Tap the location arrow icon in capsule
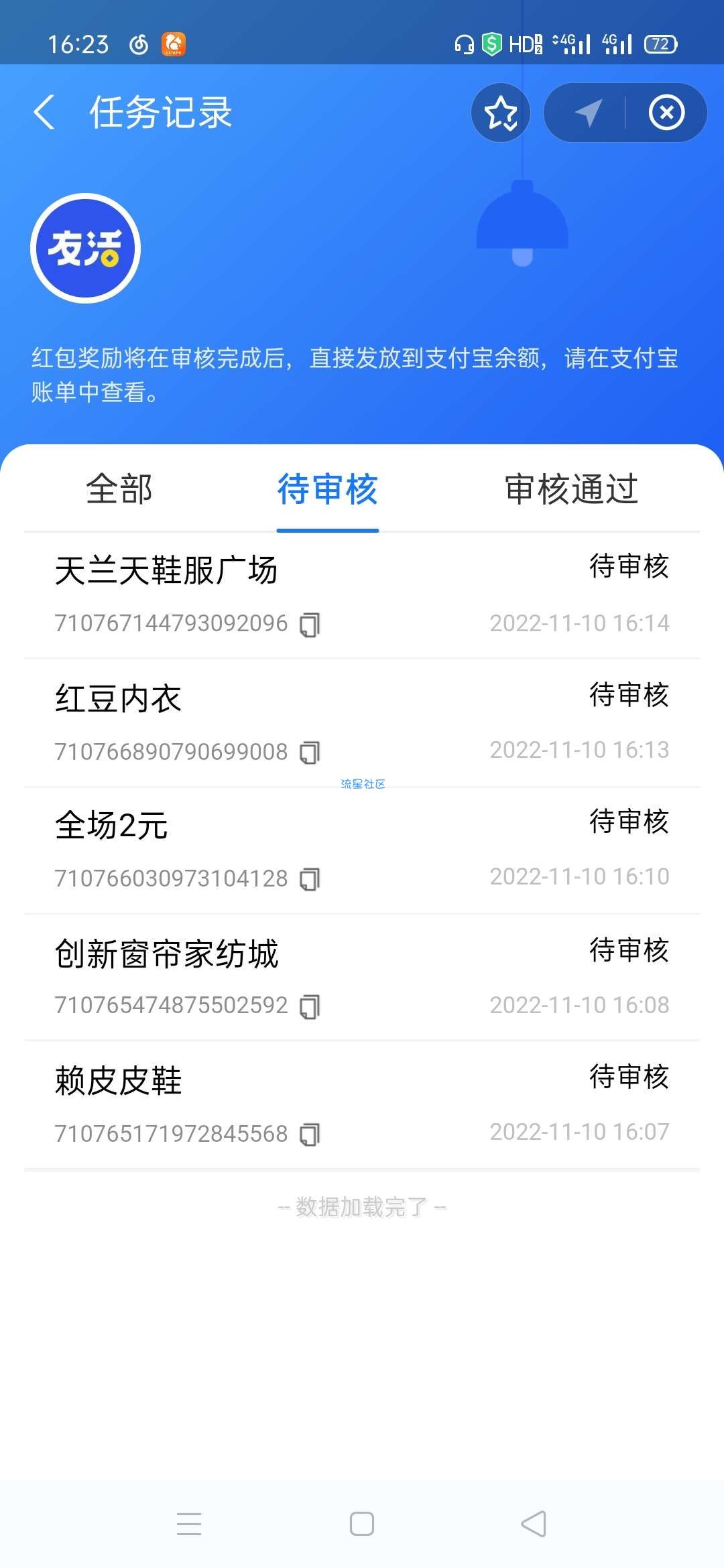This screenshot has height=1568, width=724. coord(588,113)
